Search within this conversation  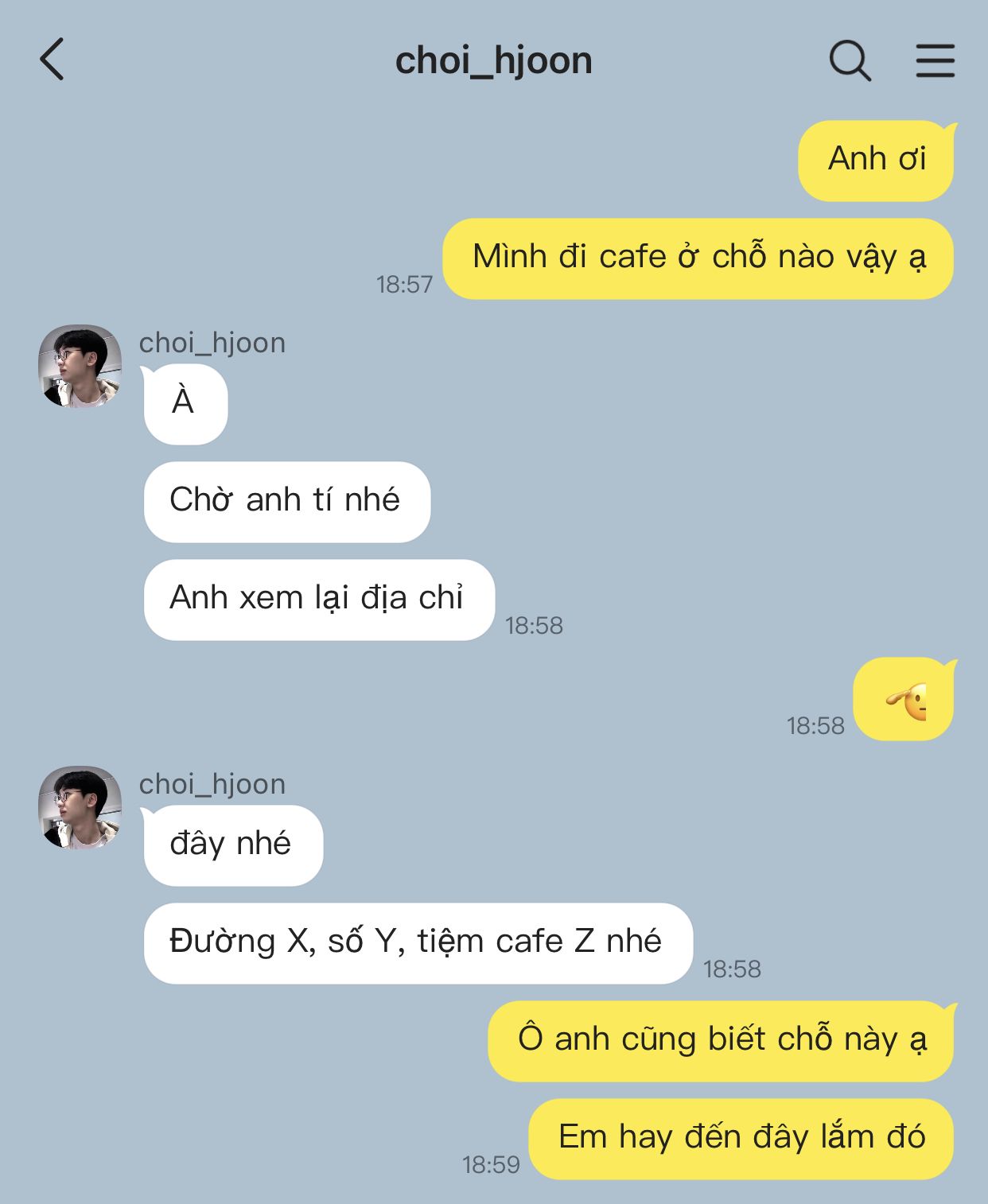point(850,60)
